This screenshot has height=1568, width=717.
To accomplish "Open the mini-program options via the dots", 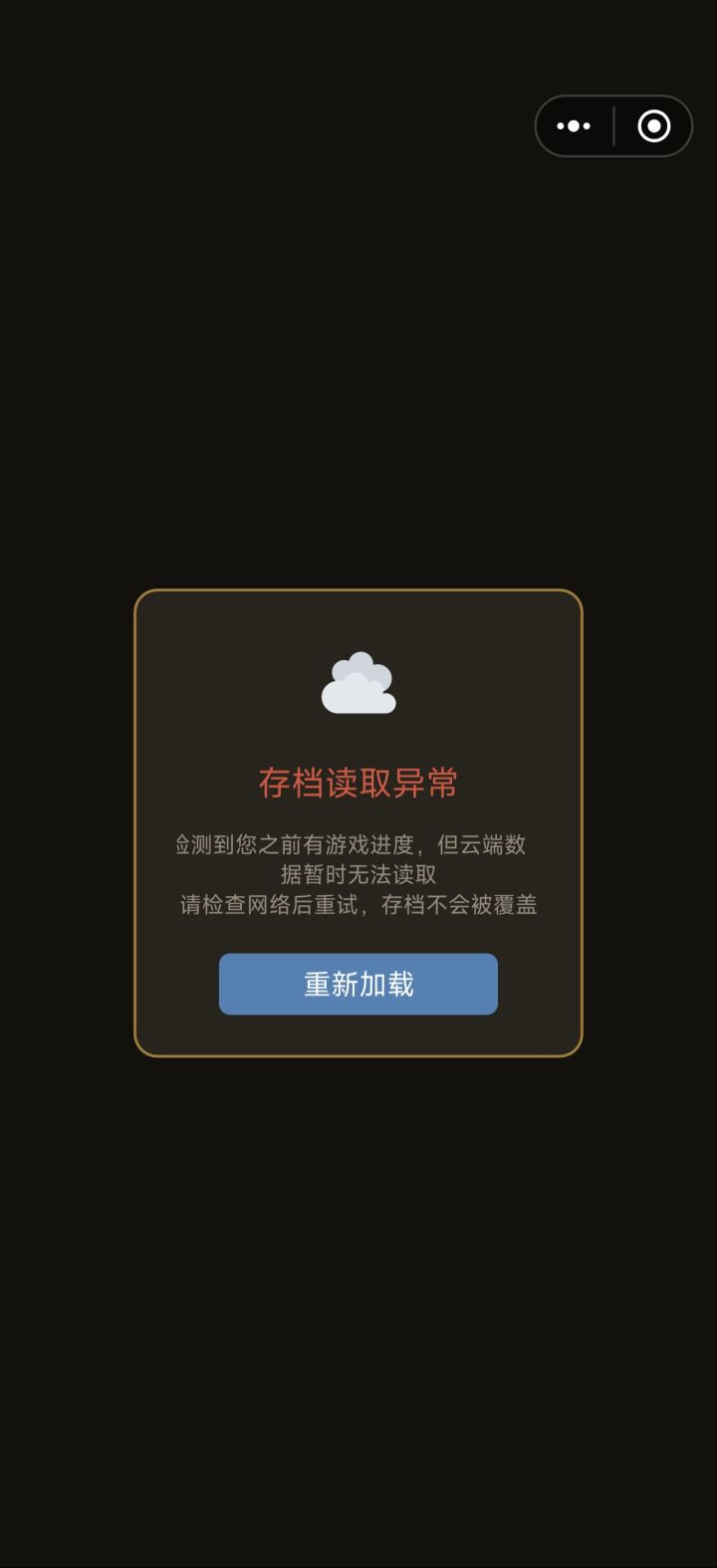I will pos(574,125).
